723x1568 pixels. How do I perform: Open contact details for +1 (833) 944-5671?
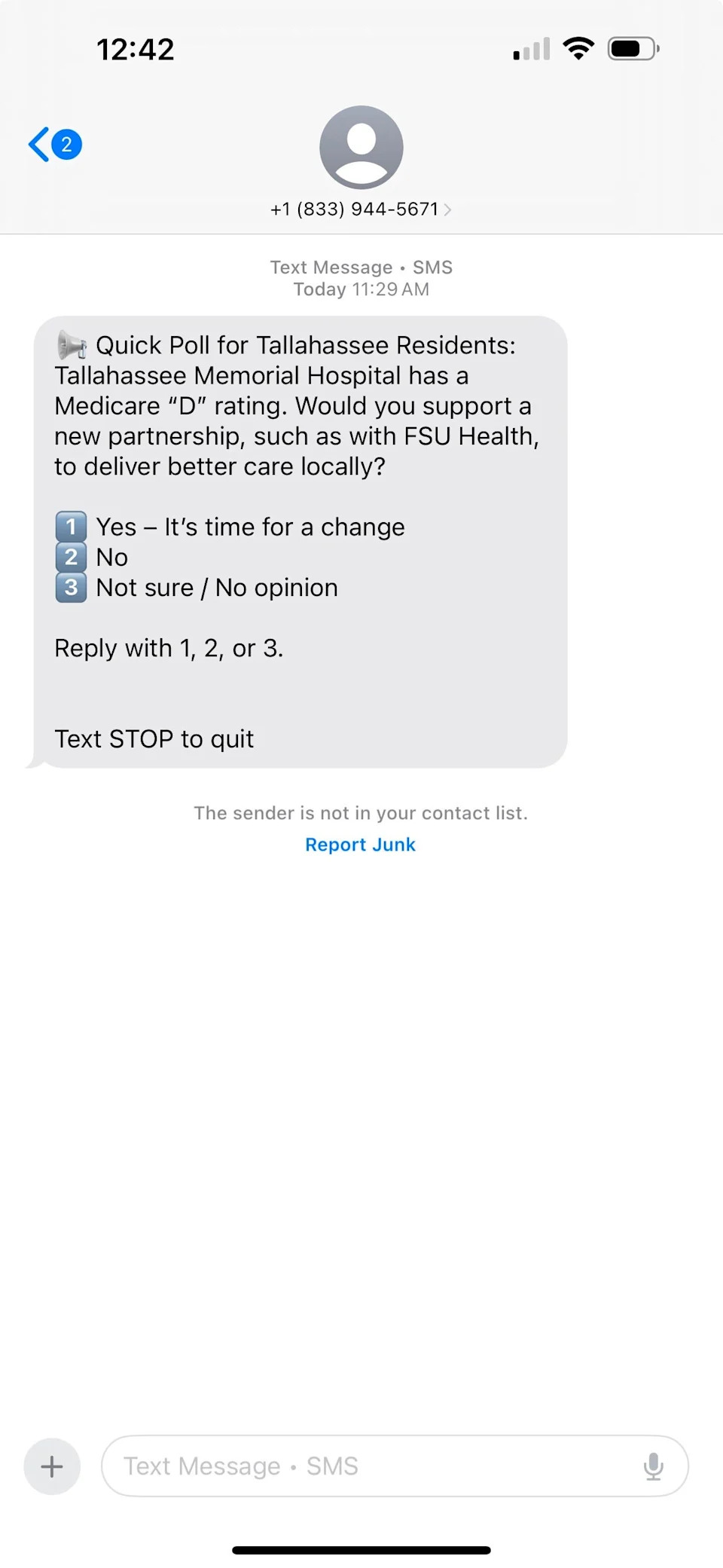(x=361, y=209)
